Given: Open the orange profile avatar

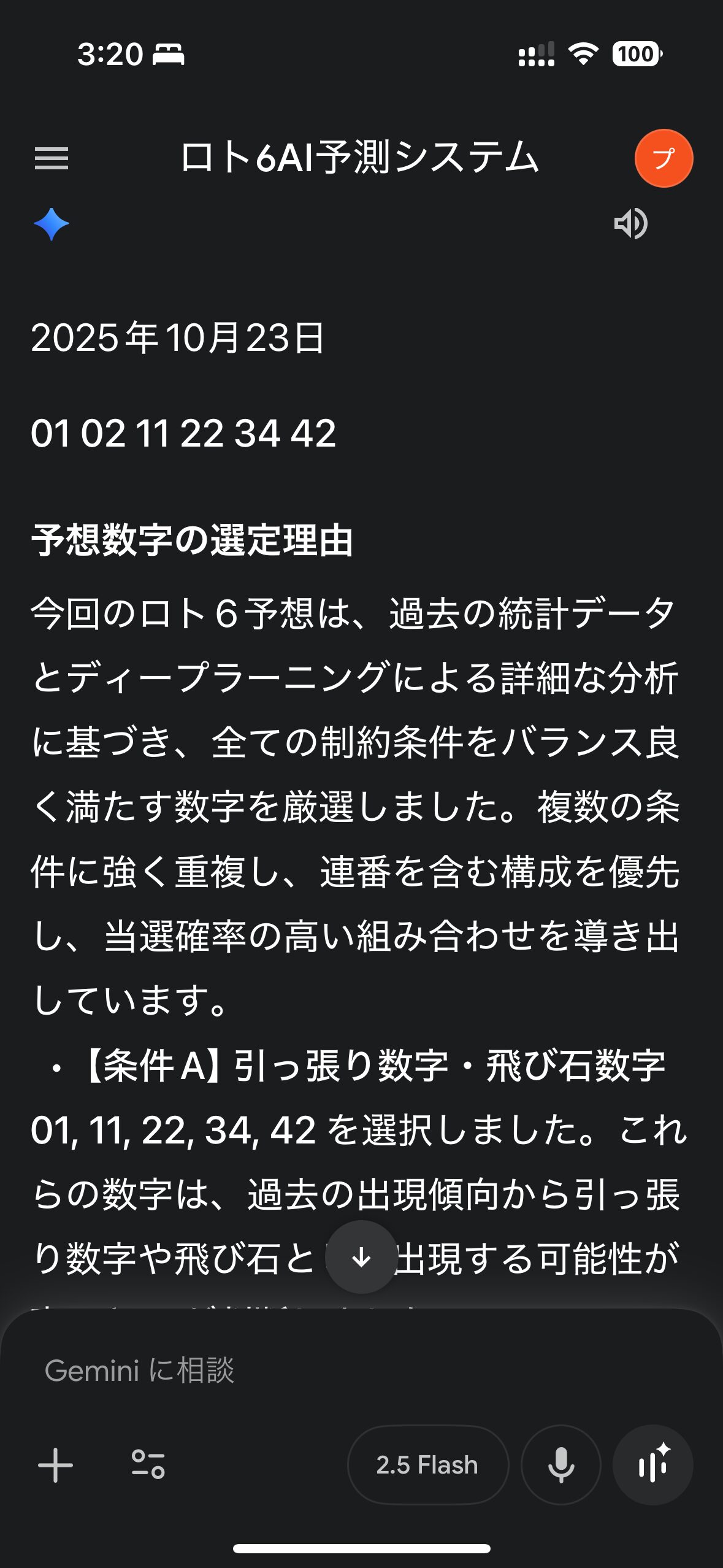Looking at the screenshot, I should coord(664,158).
